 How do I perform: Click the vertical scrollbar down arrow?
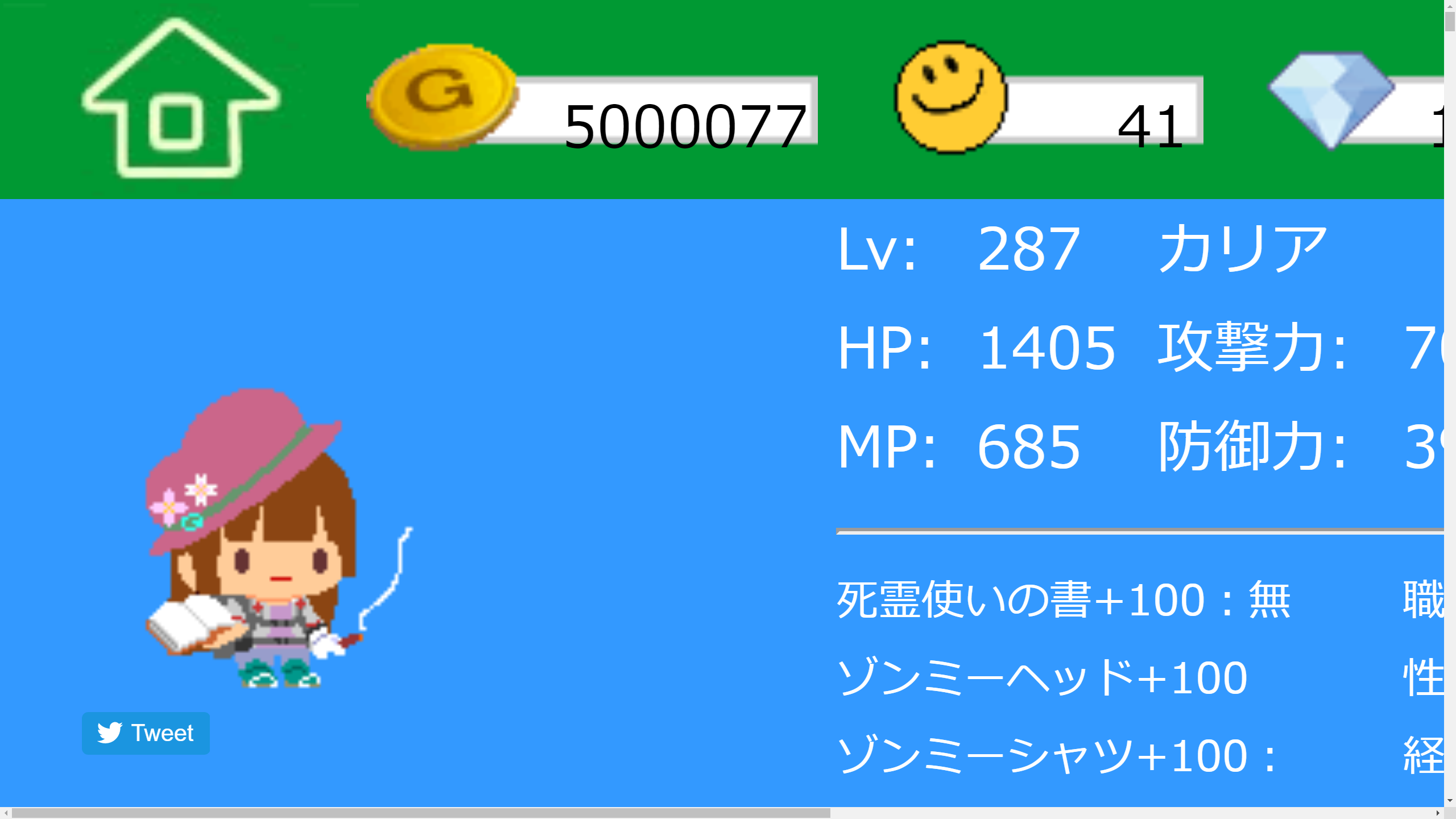click(1450, 801)
